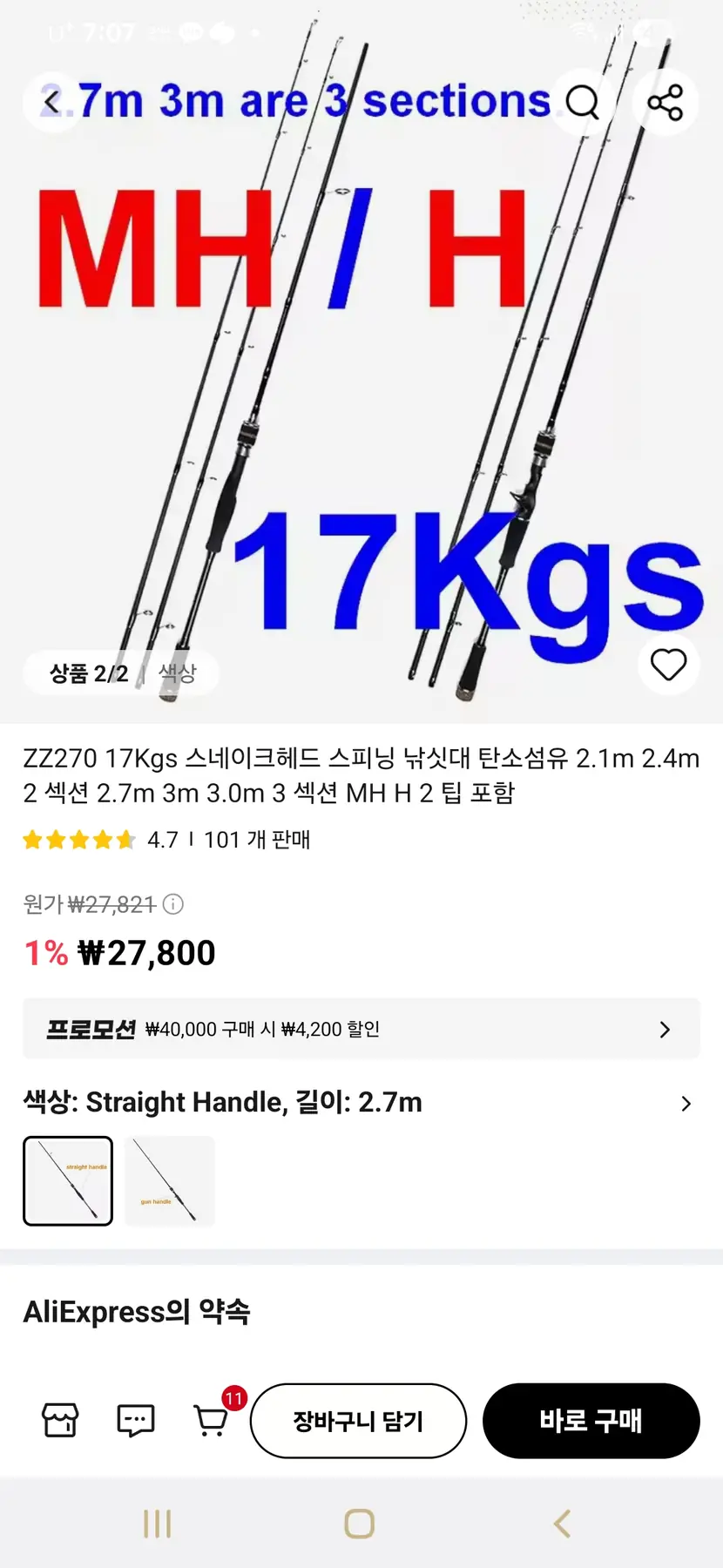Open recent apps from navigation bar
Image resolution: width=723 pixels, height=1568 pixels.
coord(157,1524)
